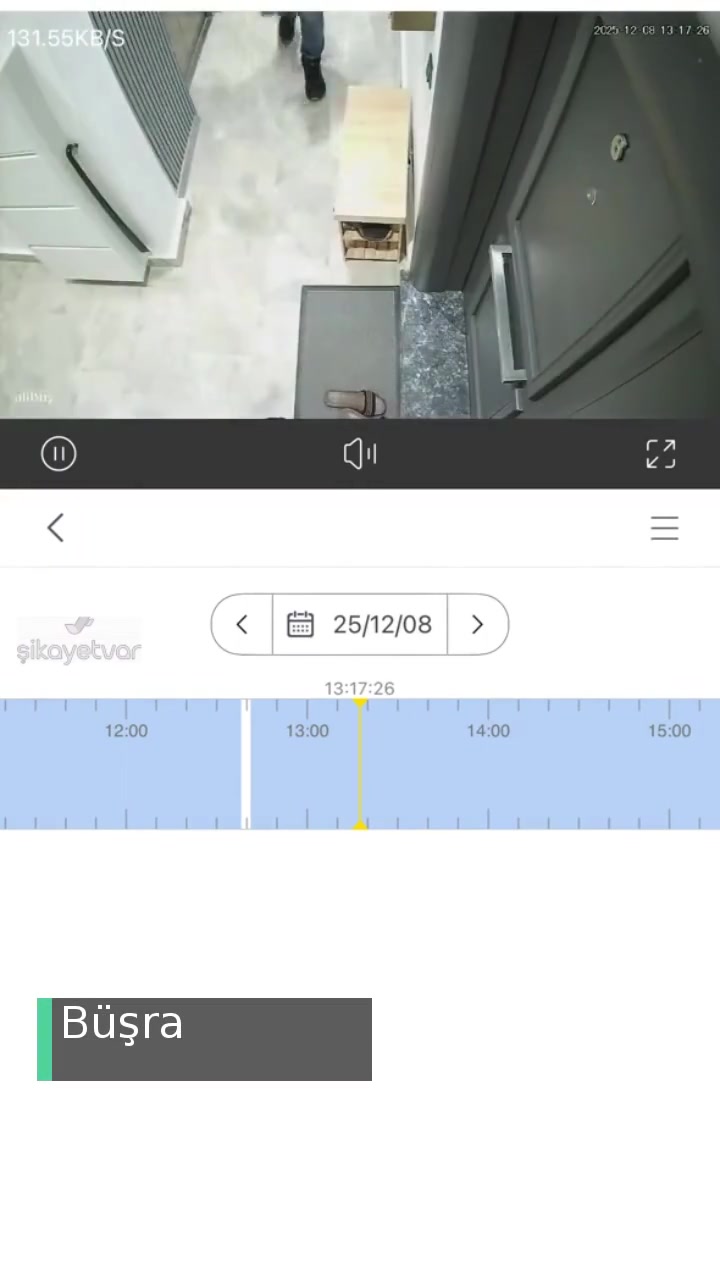Go to the previous day's recordings
720x1280 pixels.
tap(240, 624)
